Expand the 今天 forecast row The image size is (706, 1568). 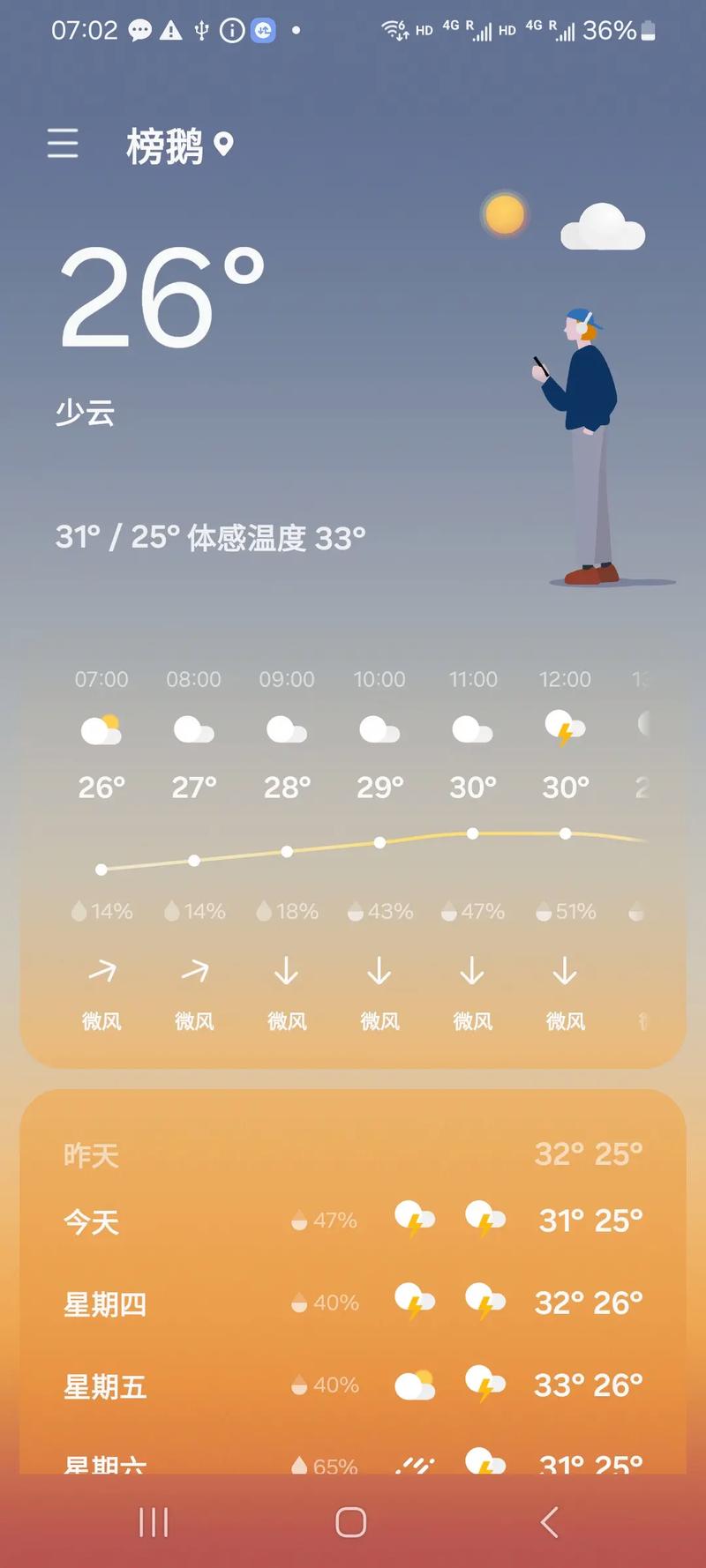(x=353, y=1220)
